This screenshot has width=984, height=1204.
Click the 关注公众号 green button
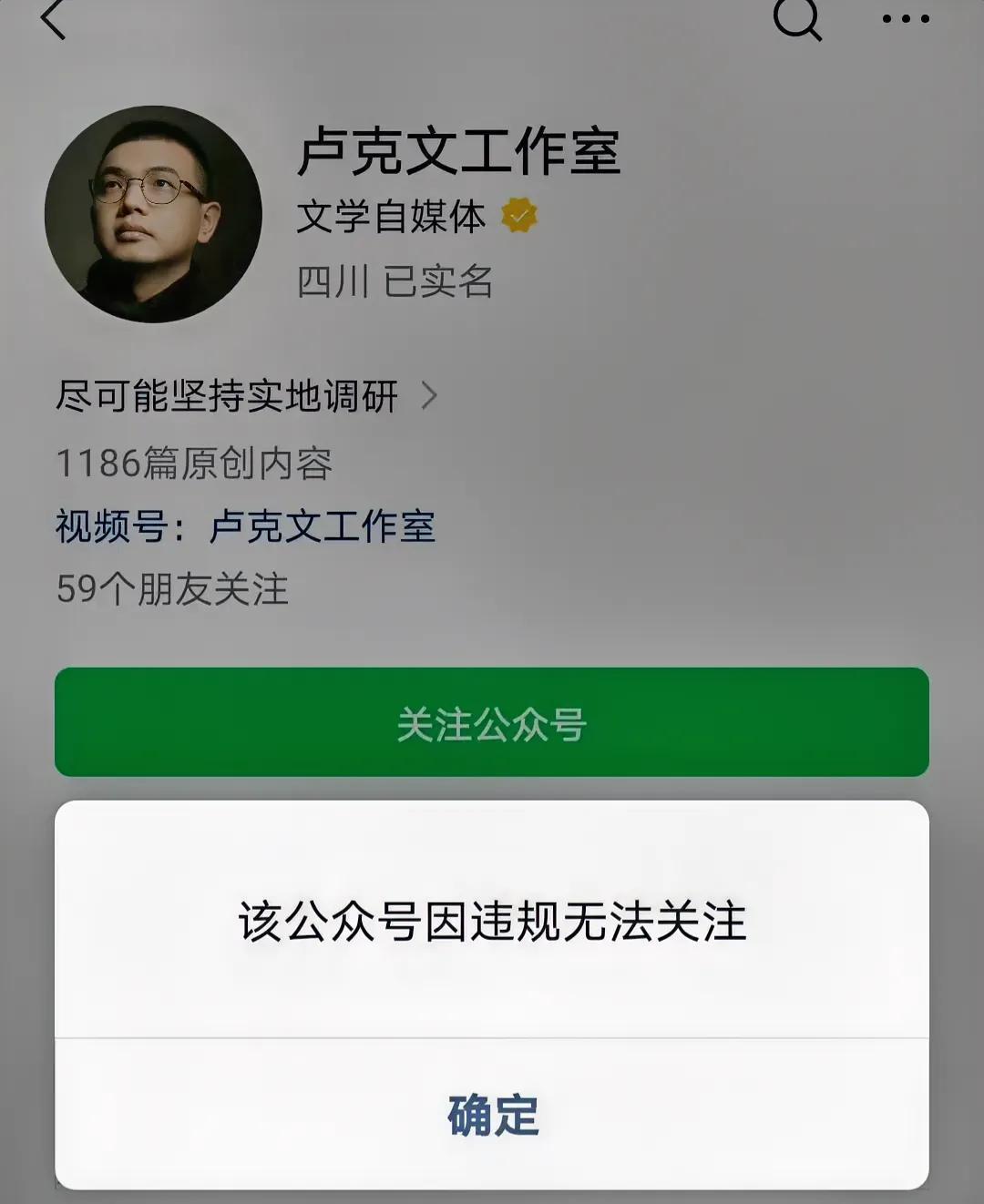[492, 722]
